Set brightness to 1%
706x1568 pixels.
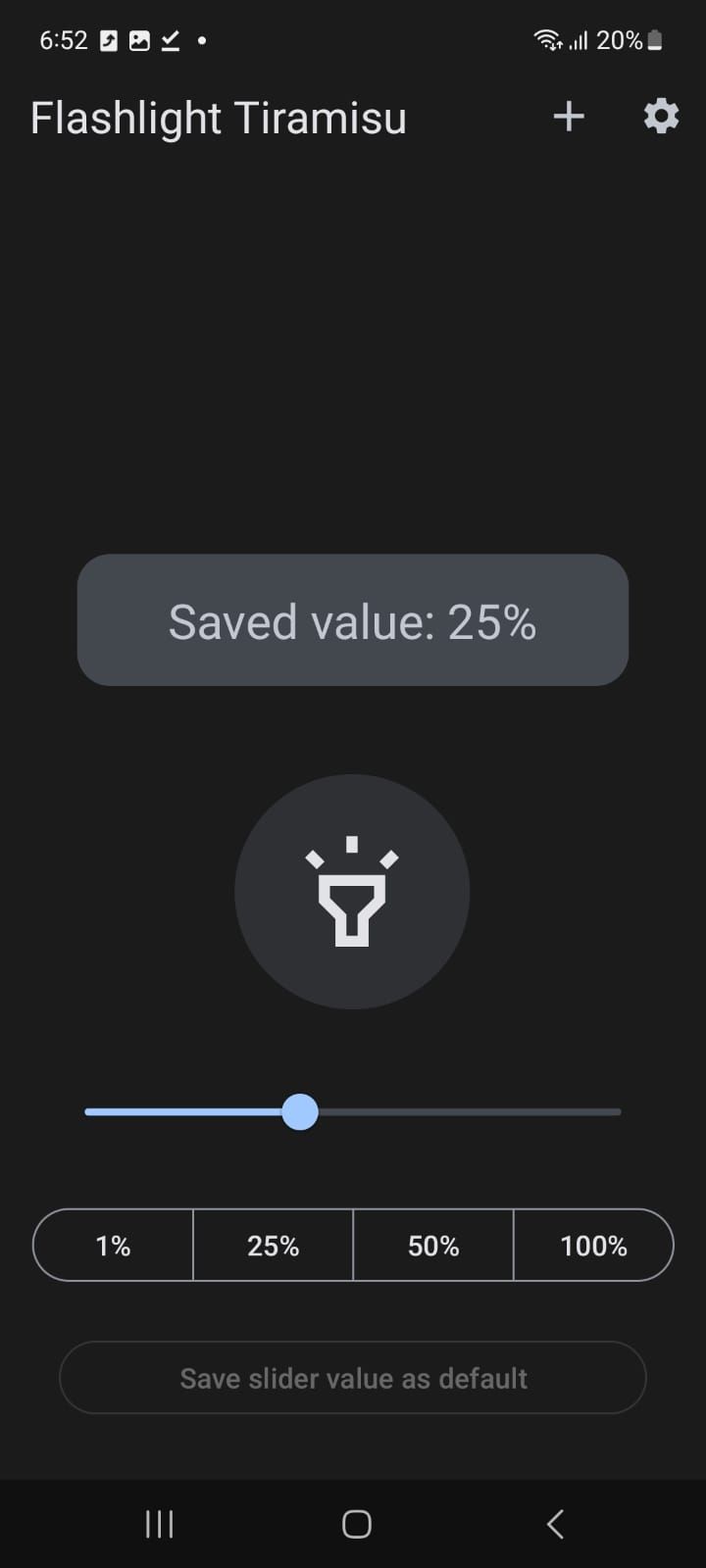pyautogui.click(x=114, y=1246)
